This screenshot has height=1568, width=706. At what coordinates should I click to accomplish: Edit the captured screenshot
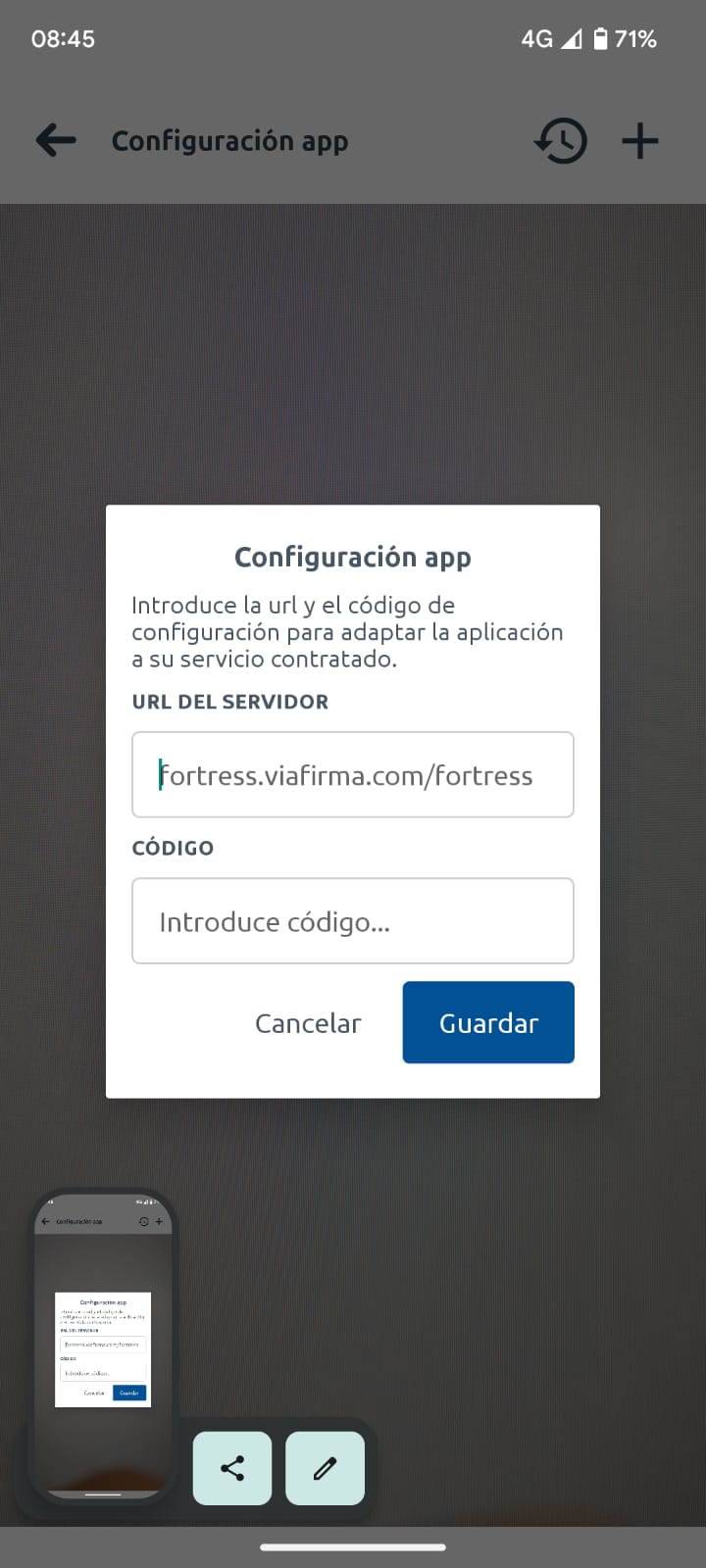pos(325,1468)
